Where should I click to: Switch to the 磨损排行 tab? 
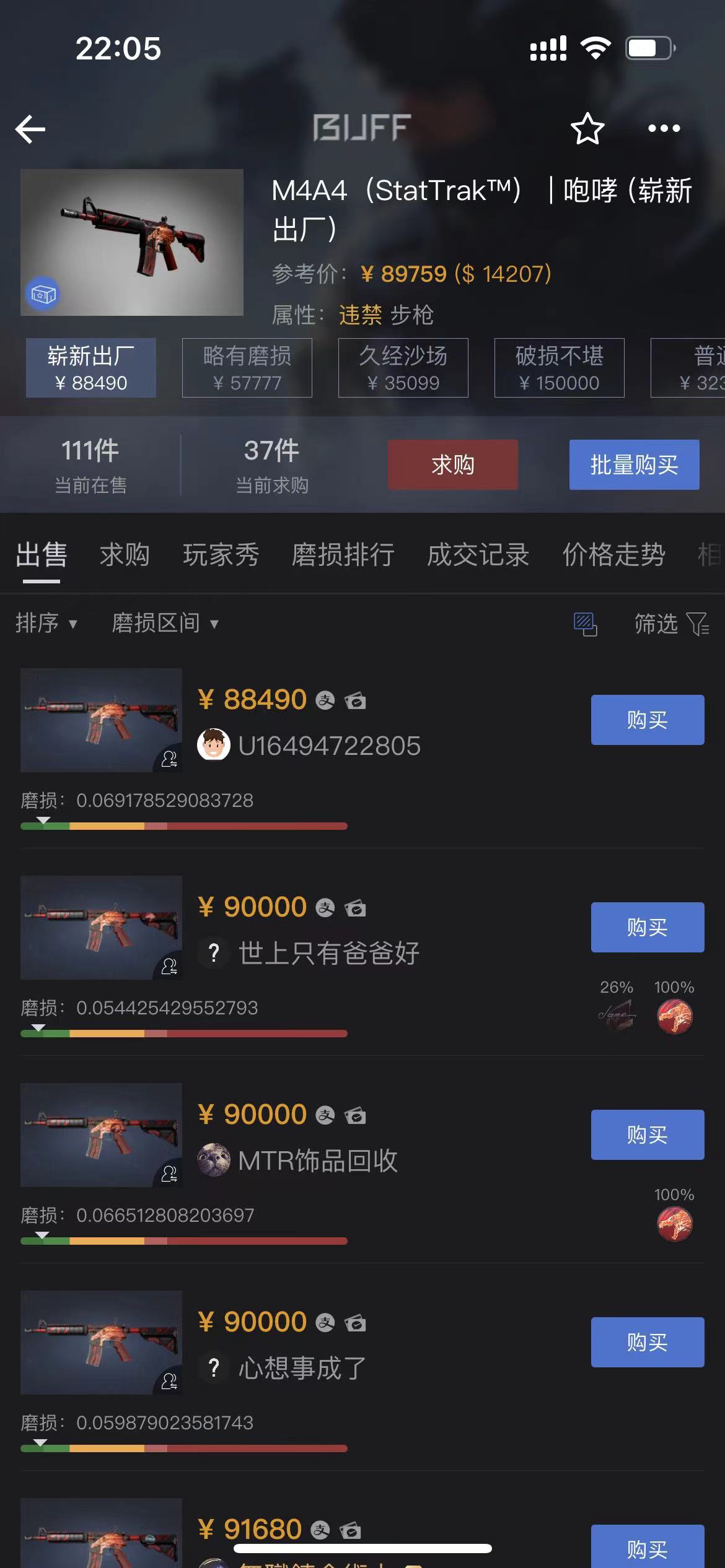point(343,555)
